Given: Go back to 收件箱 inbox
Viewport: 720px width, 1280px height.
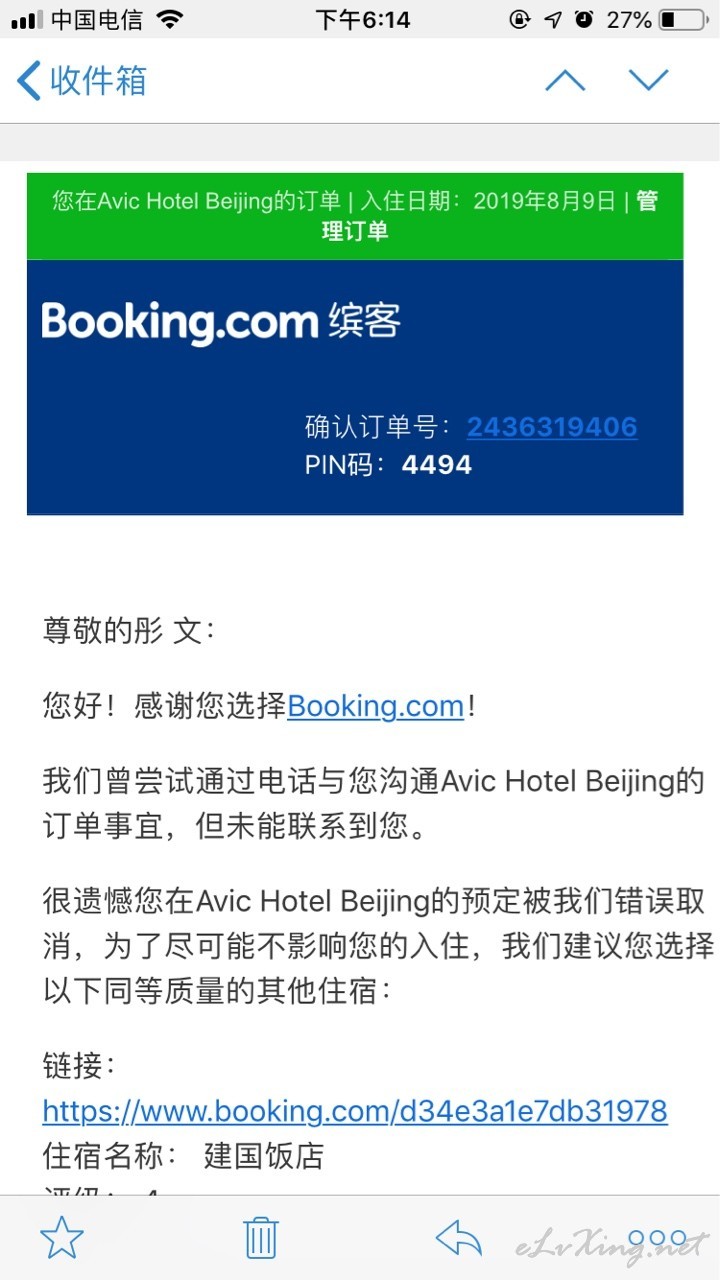Looking at the screenshot, I should (x=82, y=80).
